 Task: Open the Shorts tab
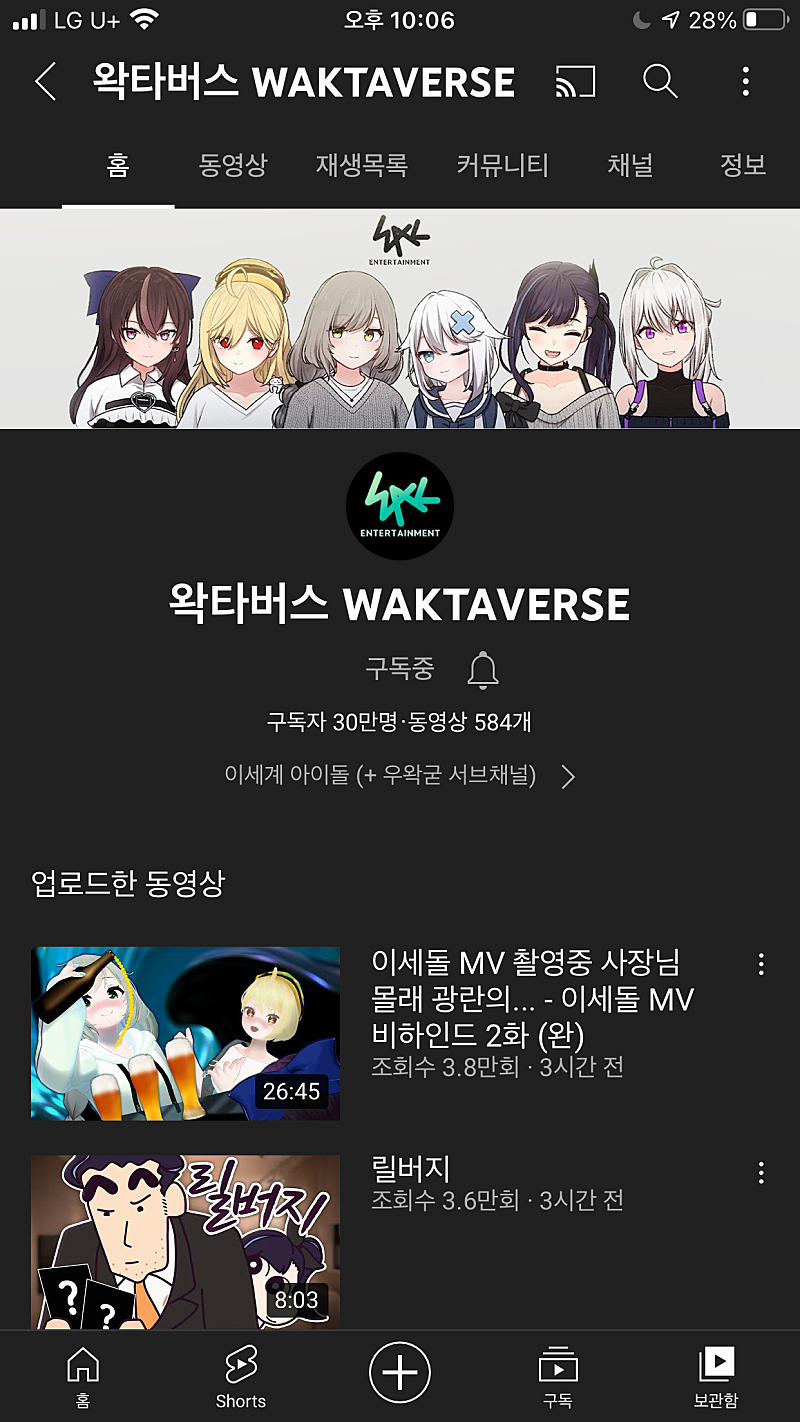tap(241, 1378)
